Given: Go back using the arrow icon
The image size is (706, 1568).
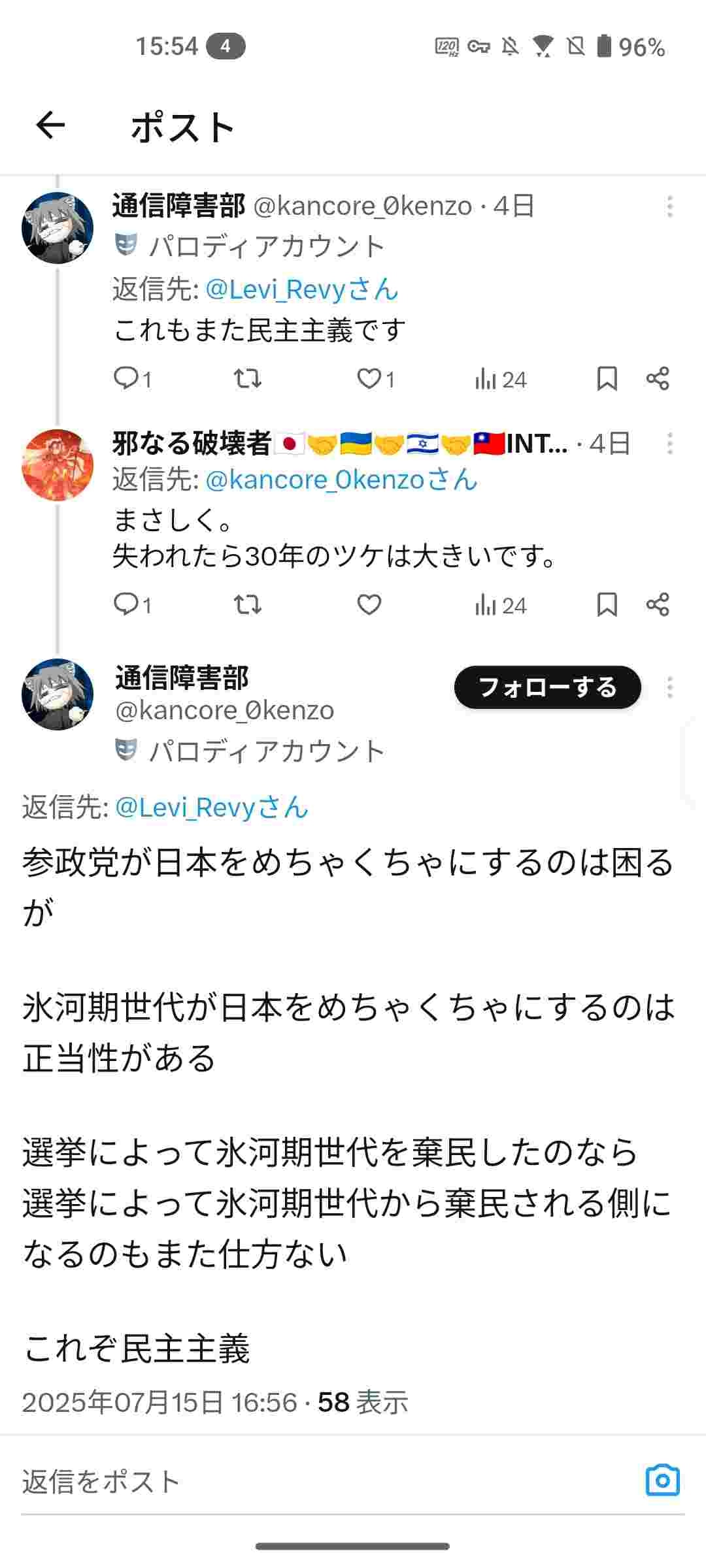Looking at the screenshot, I should coord(50,125).
